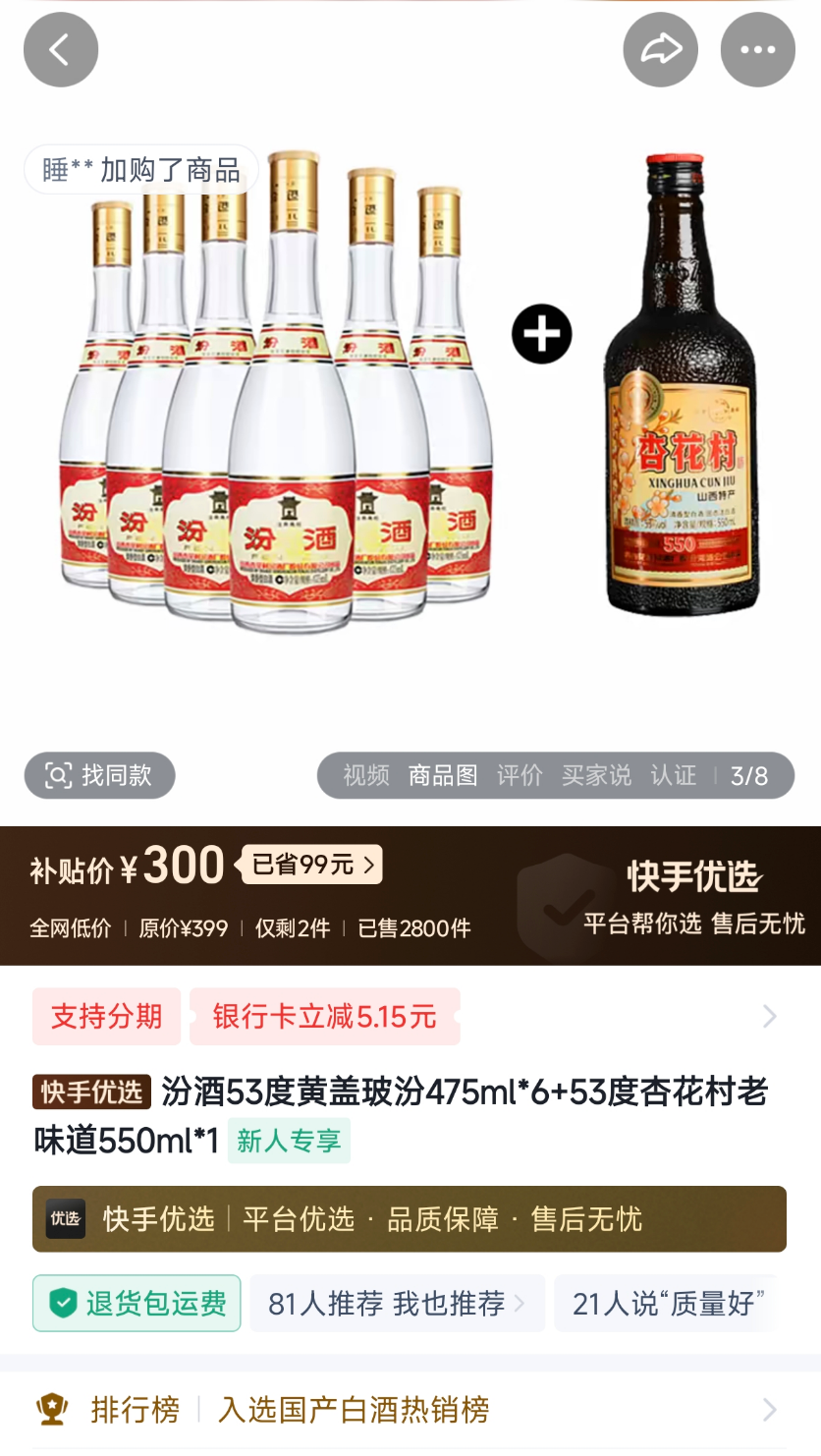
Task: Switch to the 视频 media tab
Action: (x=366, y=775)
